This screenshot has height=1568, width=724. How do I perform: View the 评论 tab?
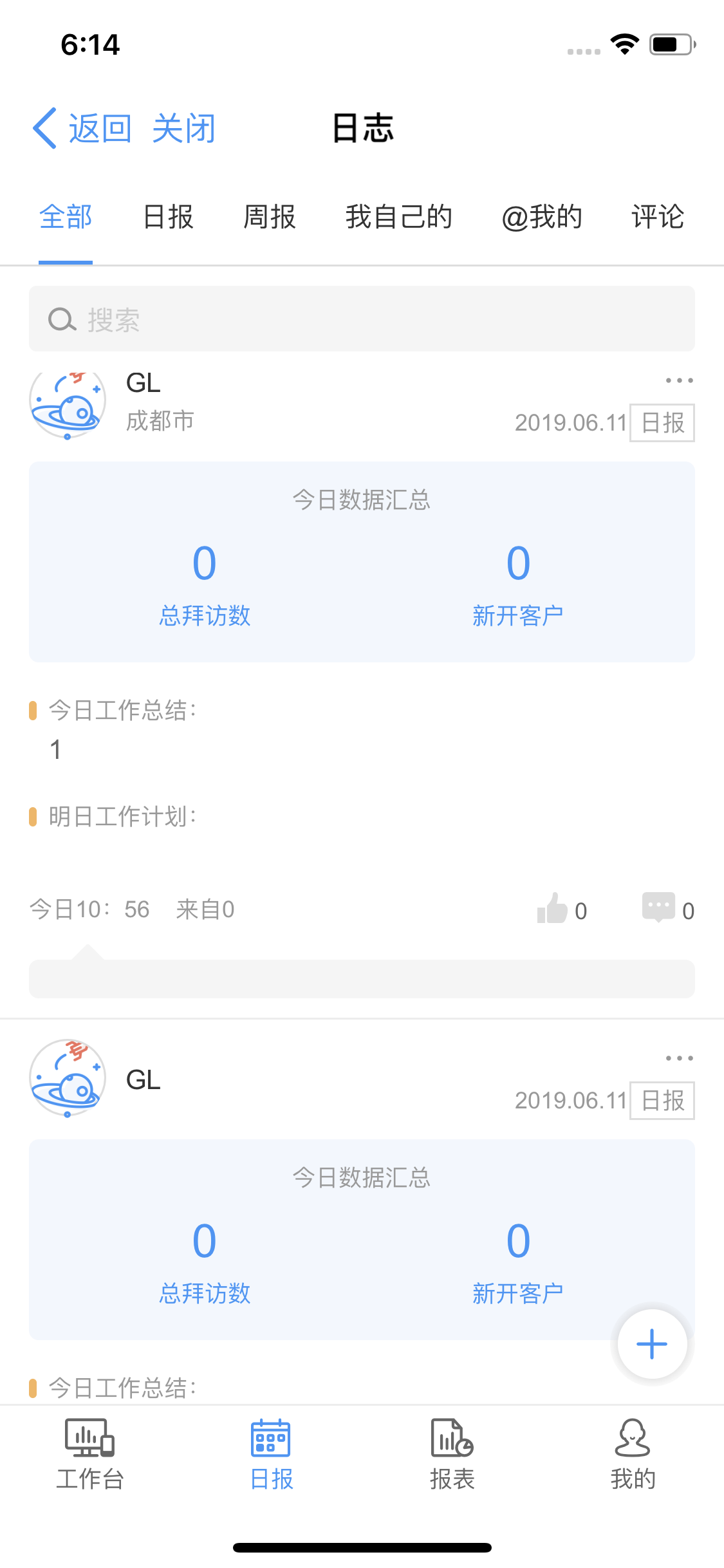point(657,217)
